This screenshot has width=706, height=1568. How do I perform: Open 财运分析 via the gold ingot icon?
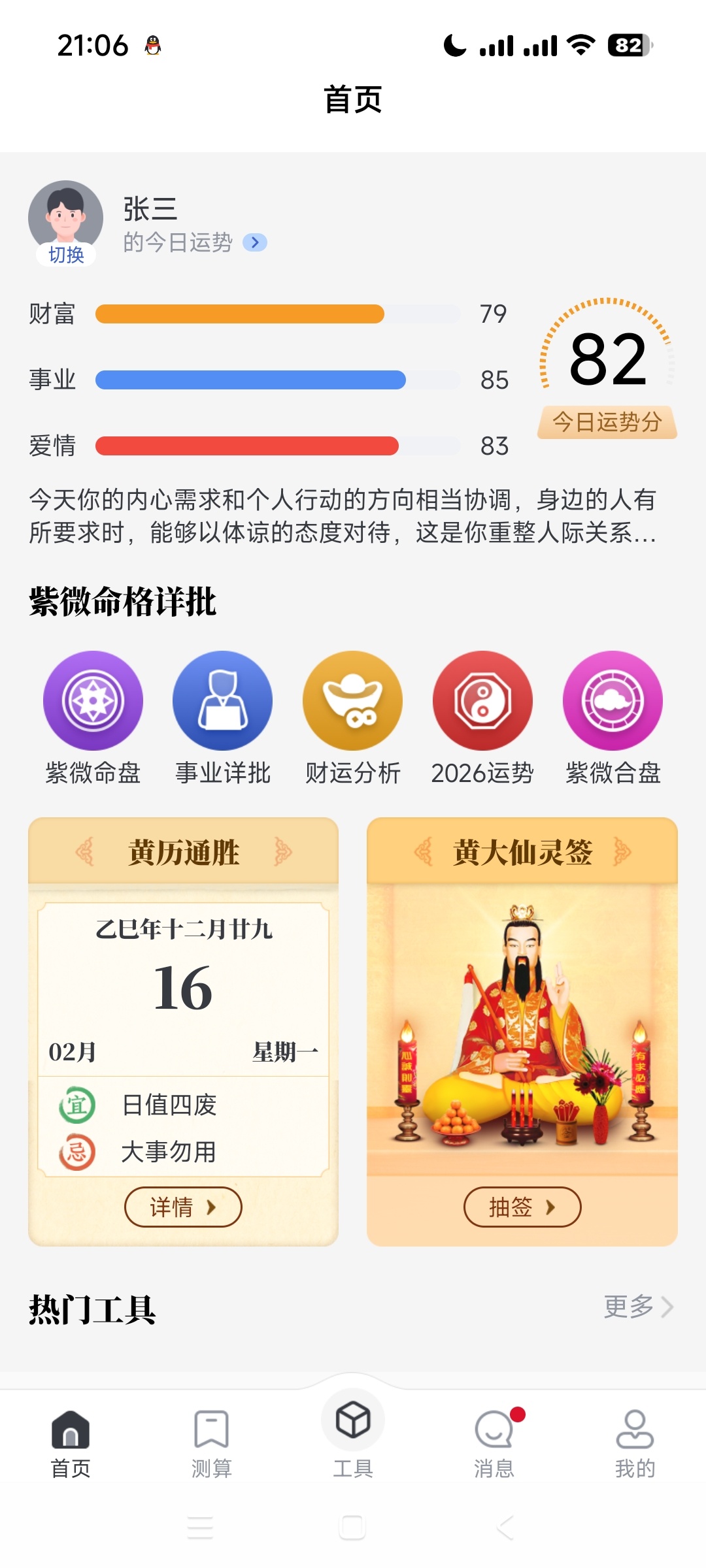(x=352, y=700)
